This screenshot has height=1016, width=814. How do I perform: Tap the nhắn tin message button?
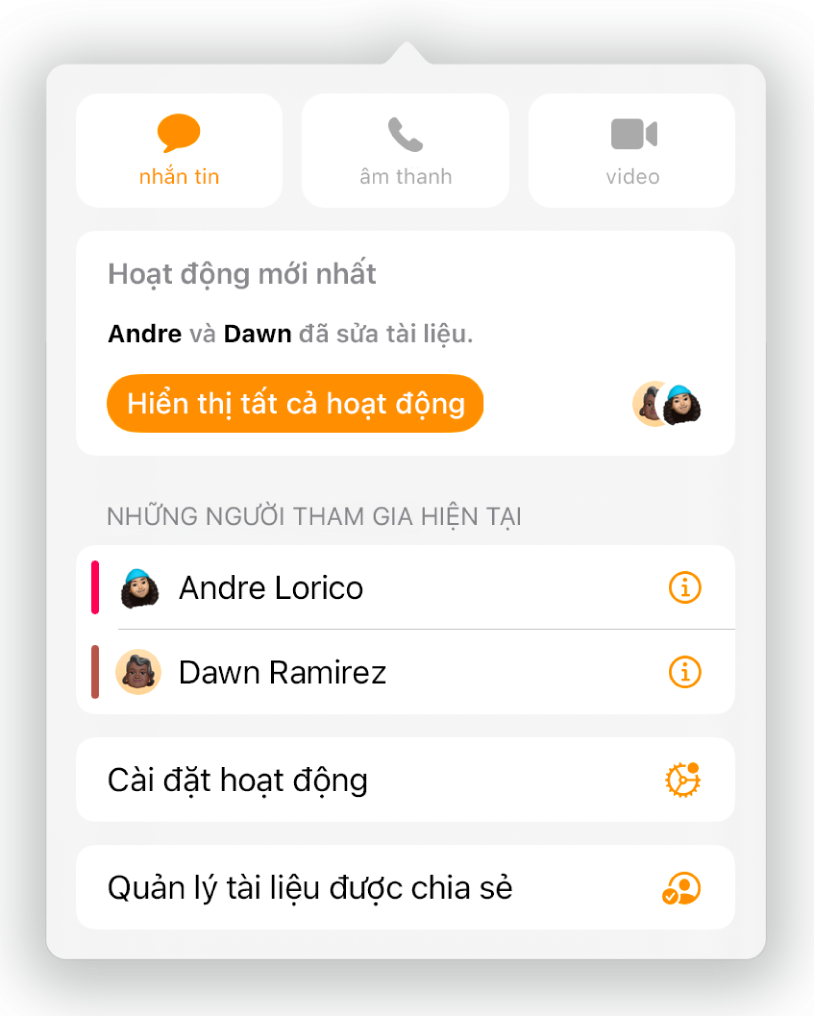click(x=179, y=151)
